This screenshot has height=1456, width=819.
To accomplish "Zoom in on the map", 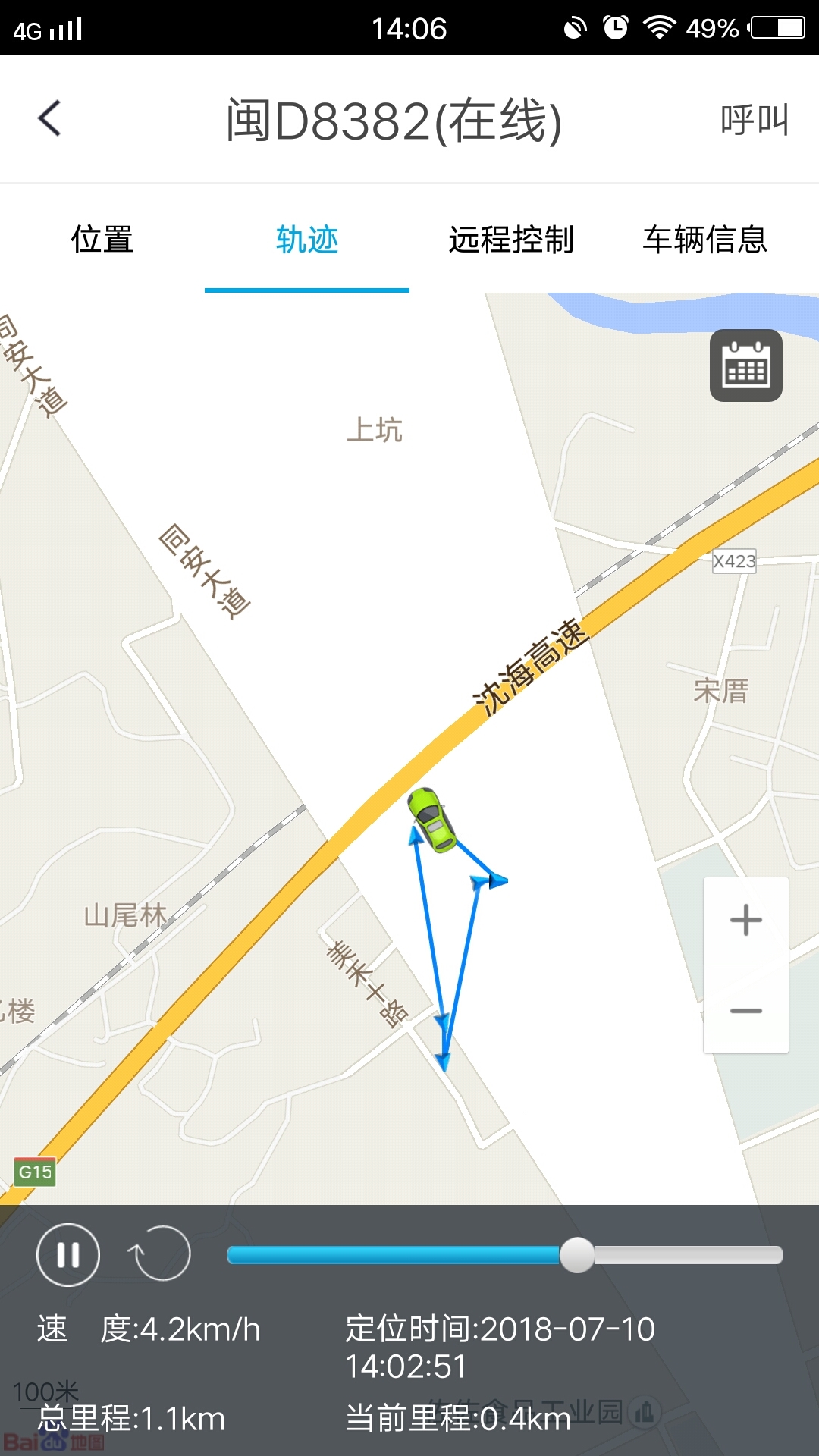I will [746, 921].
